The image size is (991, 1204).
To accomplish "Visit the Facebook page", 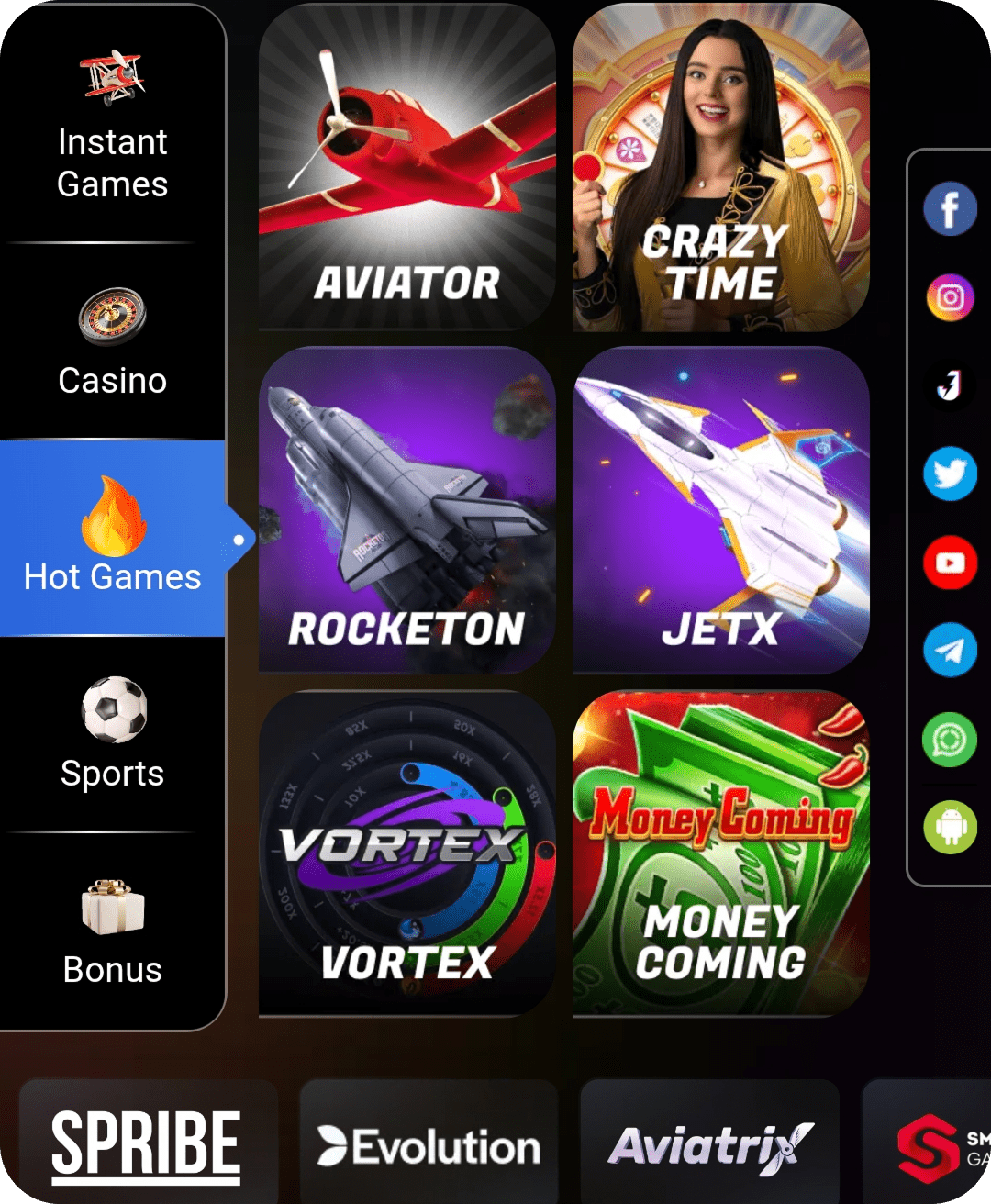I will [x=950, y=209].
